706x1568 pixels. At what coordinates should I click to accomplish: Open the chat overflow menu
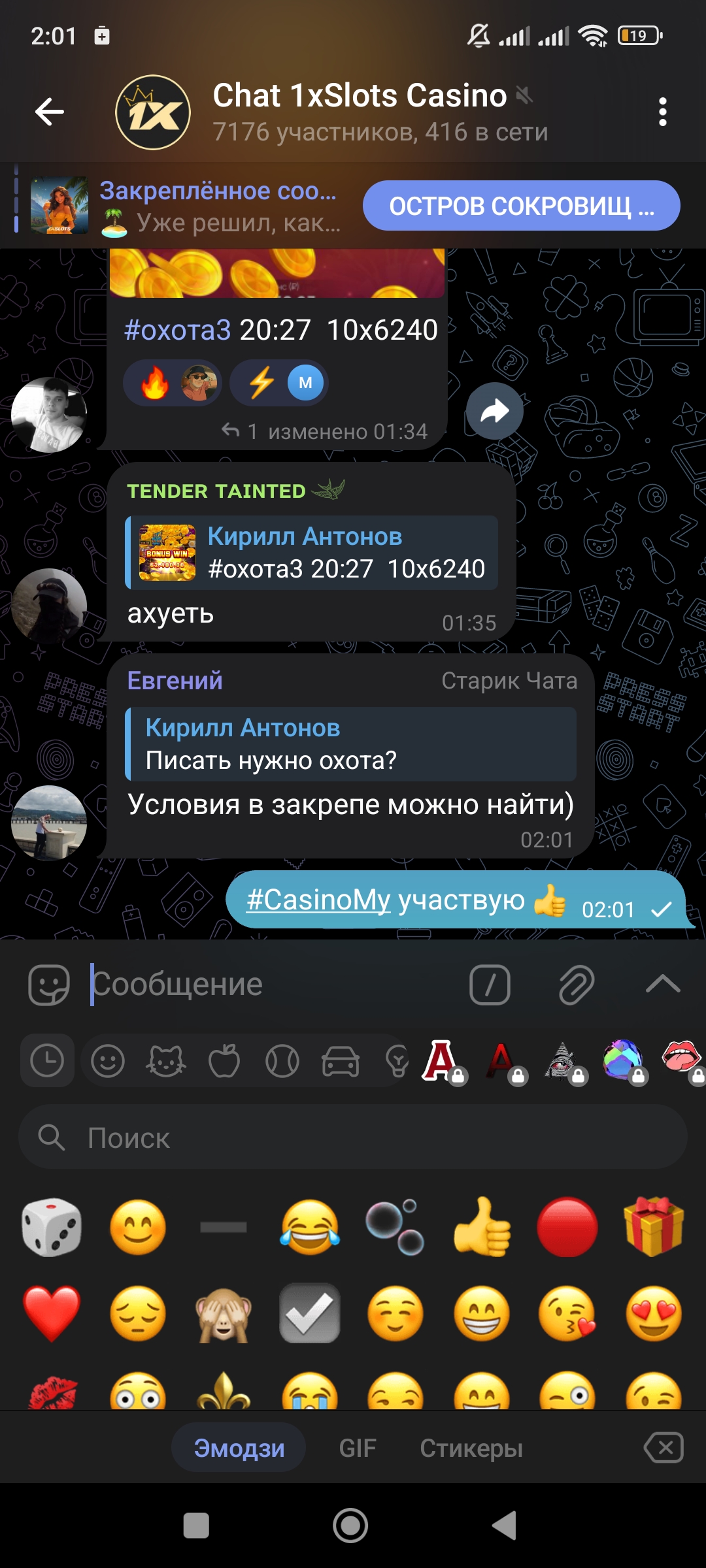pyautogui.click(x=662, y=112)
